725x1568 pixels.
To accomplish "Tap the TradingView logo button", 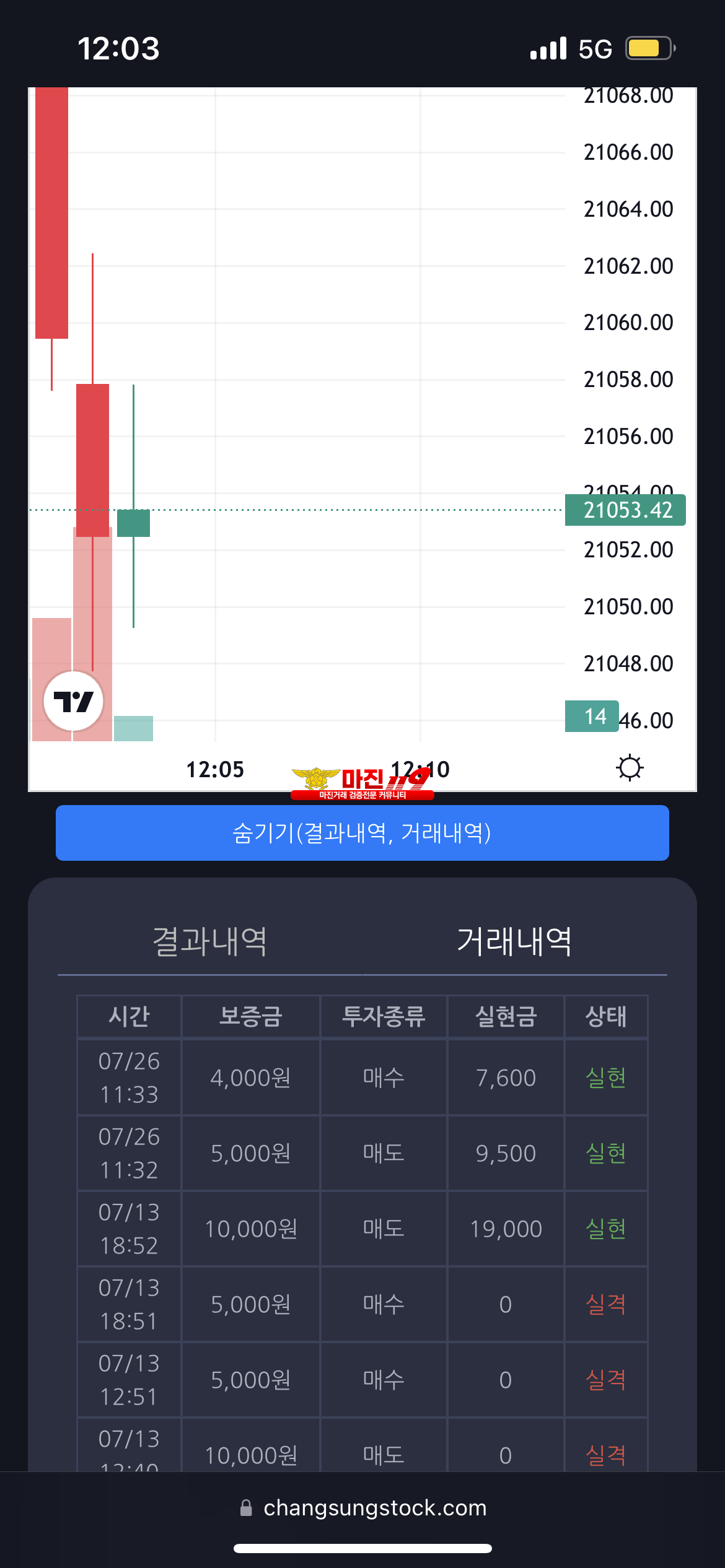I will (x=73, y=702).
